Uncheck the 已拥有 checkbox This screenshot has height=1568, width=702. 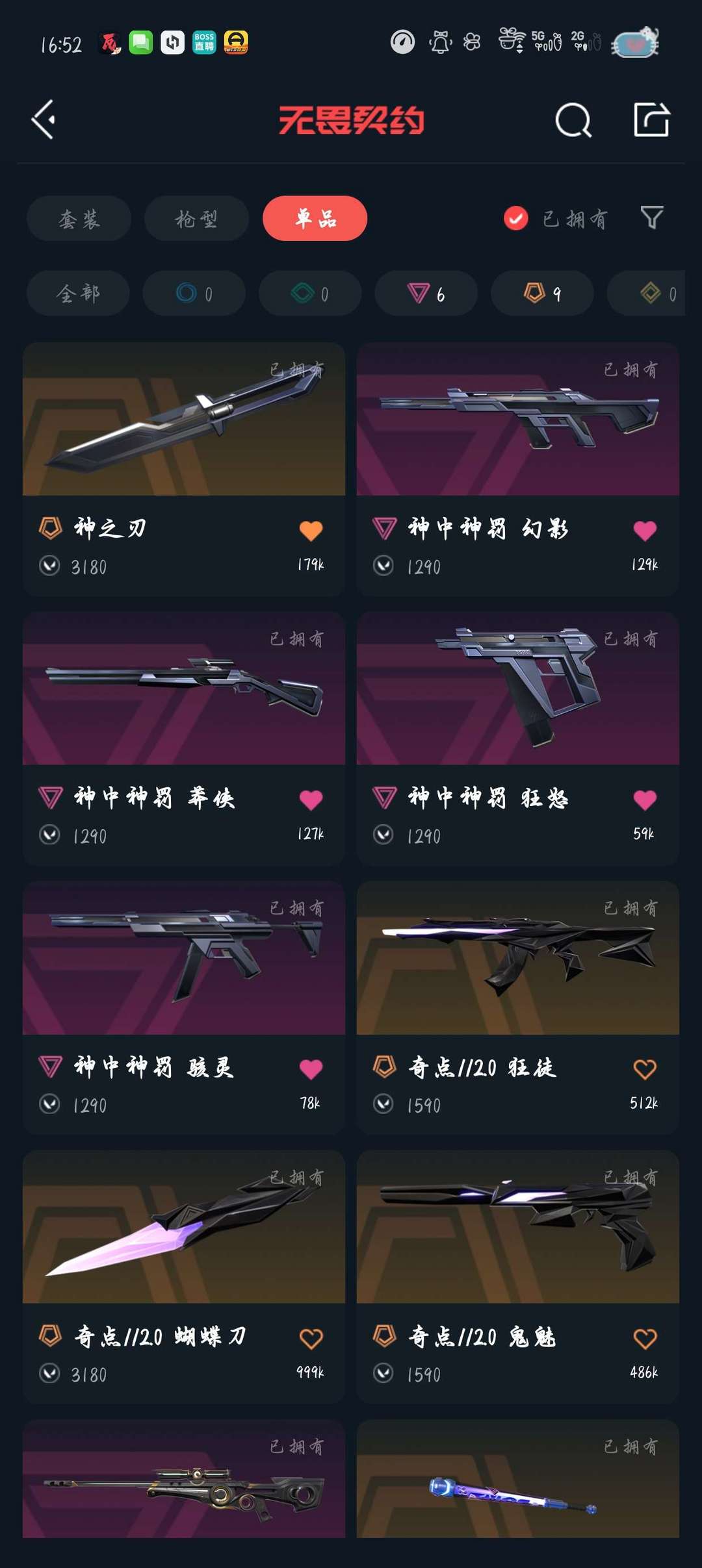516,218
